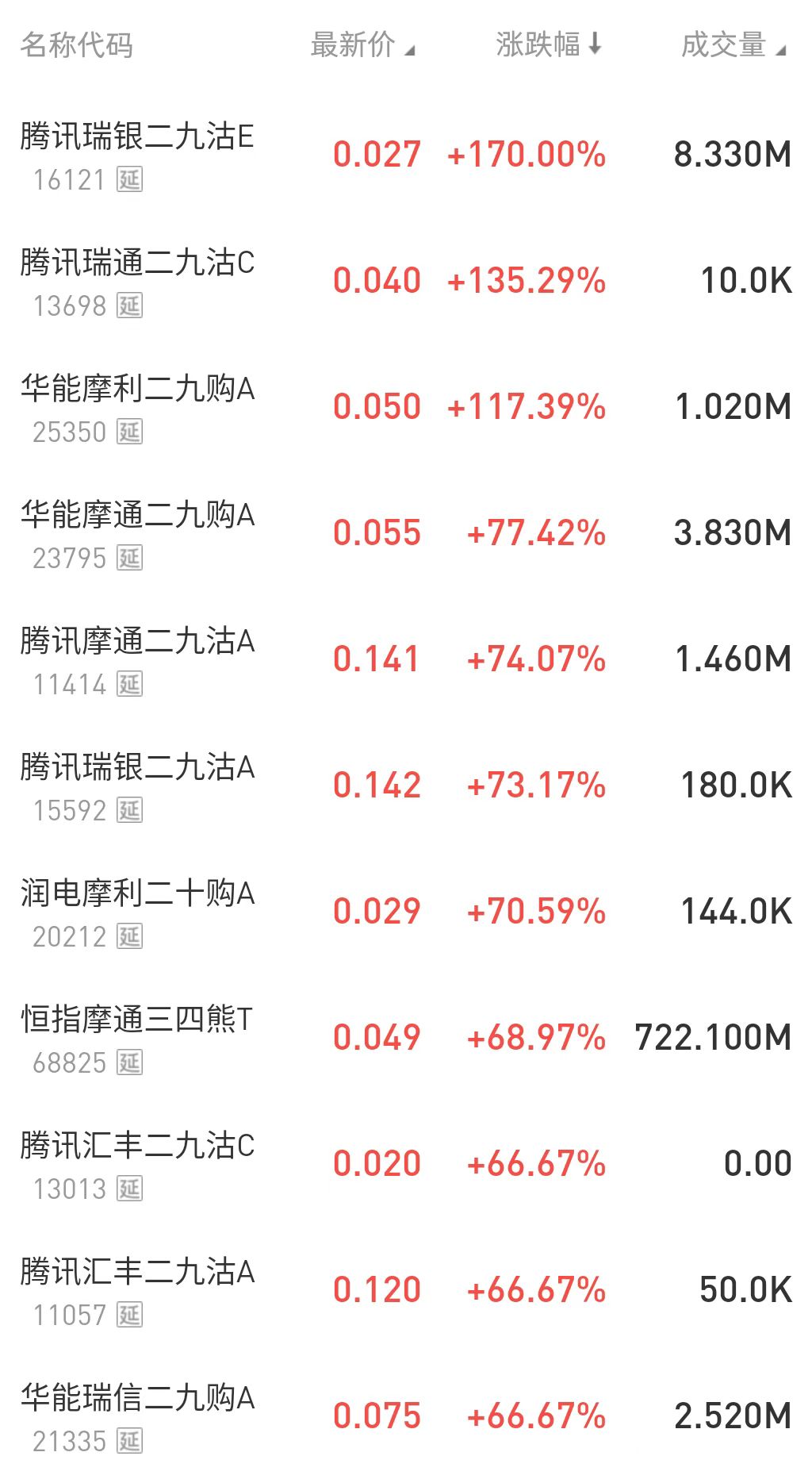This screenshot has height=1479, width=812.
Task: Select 腾讯摩通二九沽A warrant 11414
Action: click(x=137, y=659)
